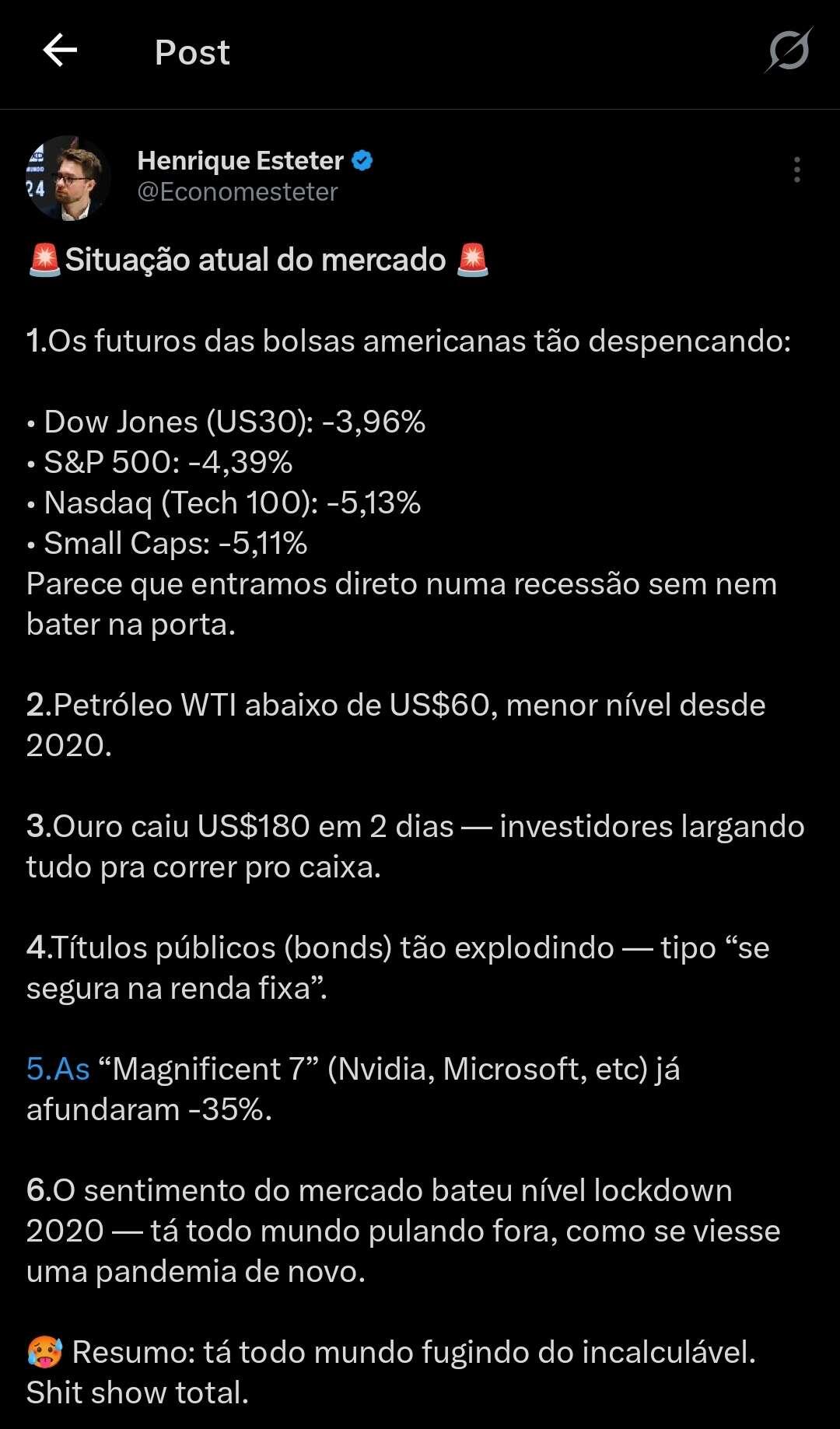This screenshot has width=840, height=1429.
Task: Open the Grok icon in the top bar
Action: coord(789,51)
